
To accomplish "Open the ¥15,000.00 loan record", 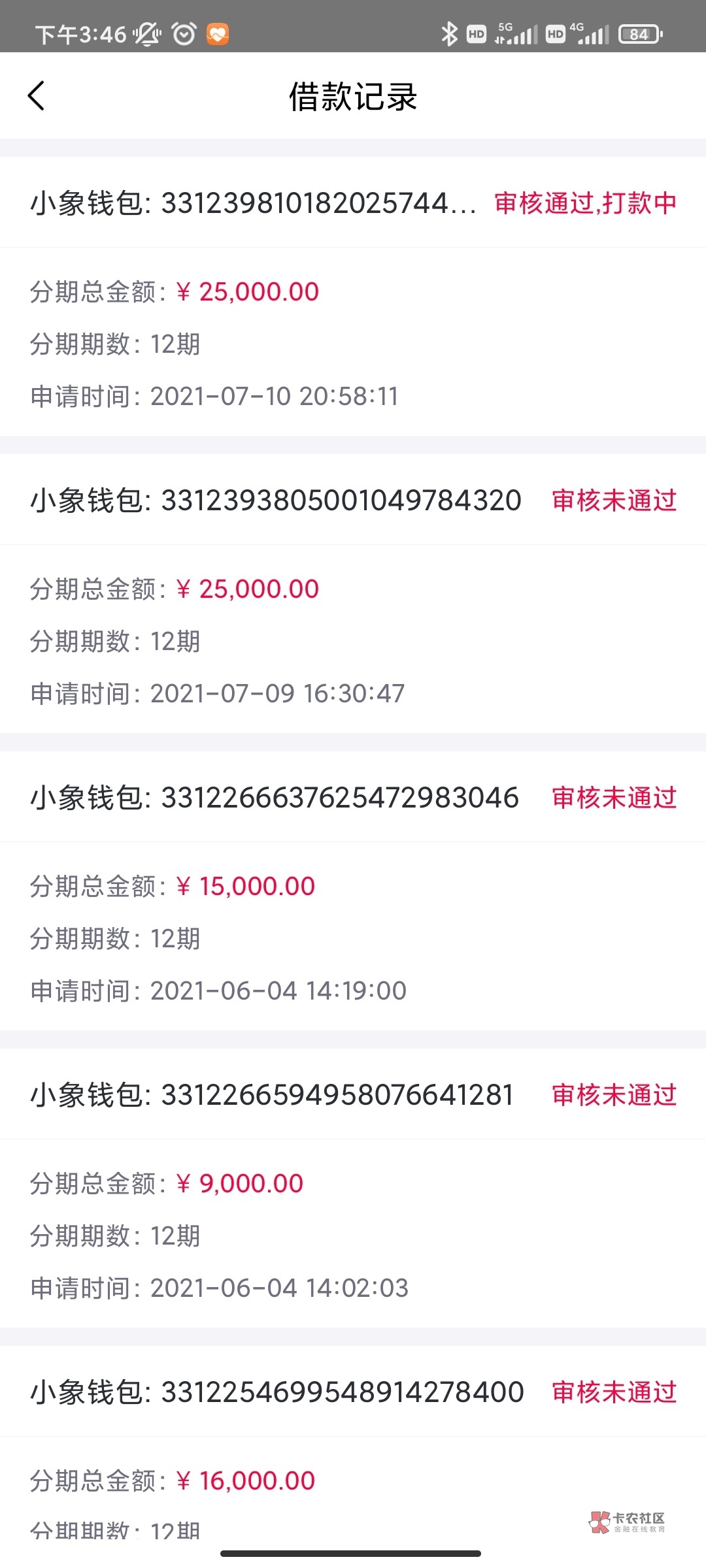I will [353, 890].
